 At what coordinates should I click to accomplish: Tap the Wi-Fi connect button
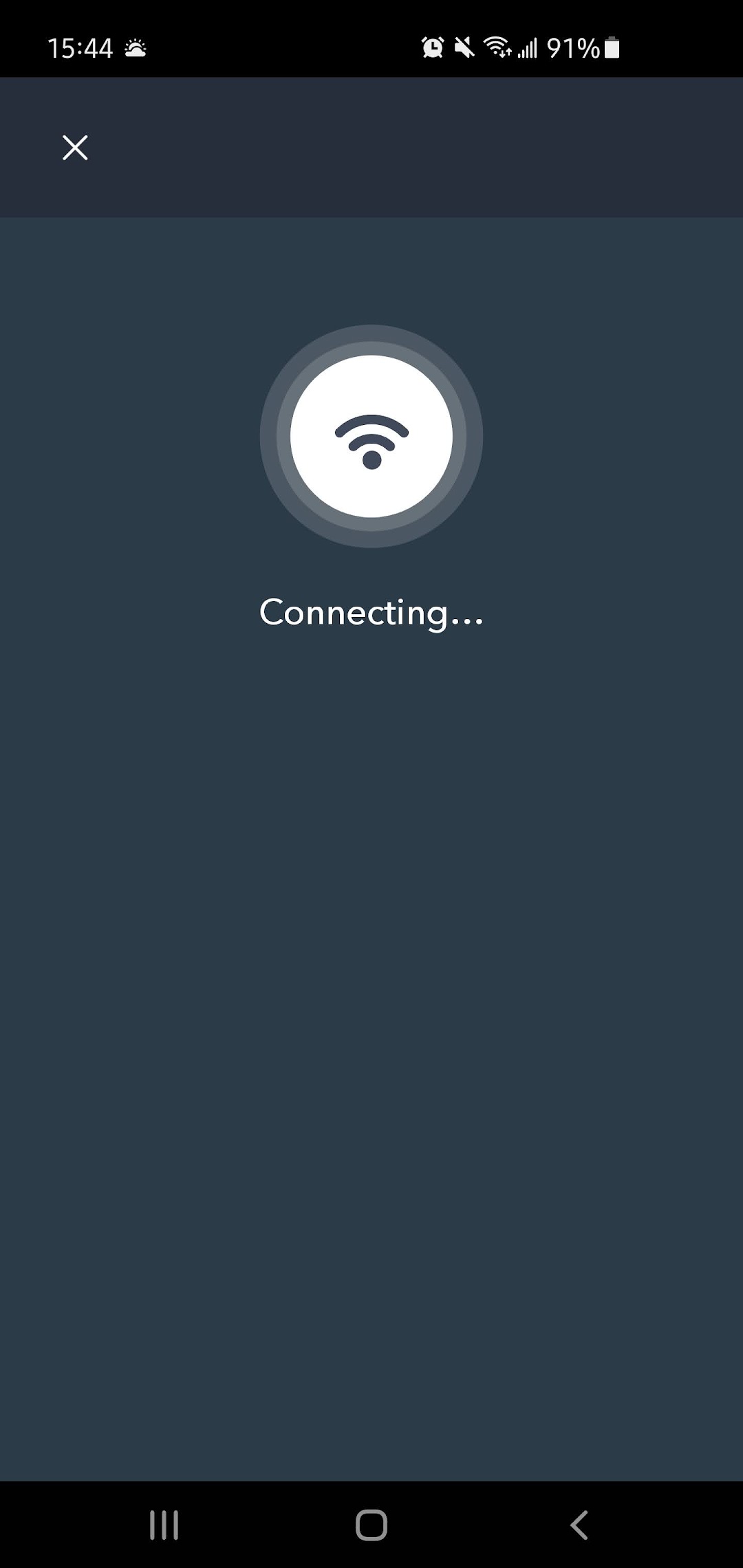tap(371, 436)
